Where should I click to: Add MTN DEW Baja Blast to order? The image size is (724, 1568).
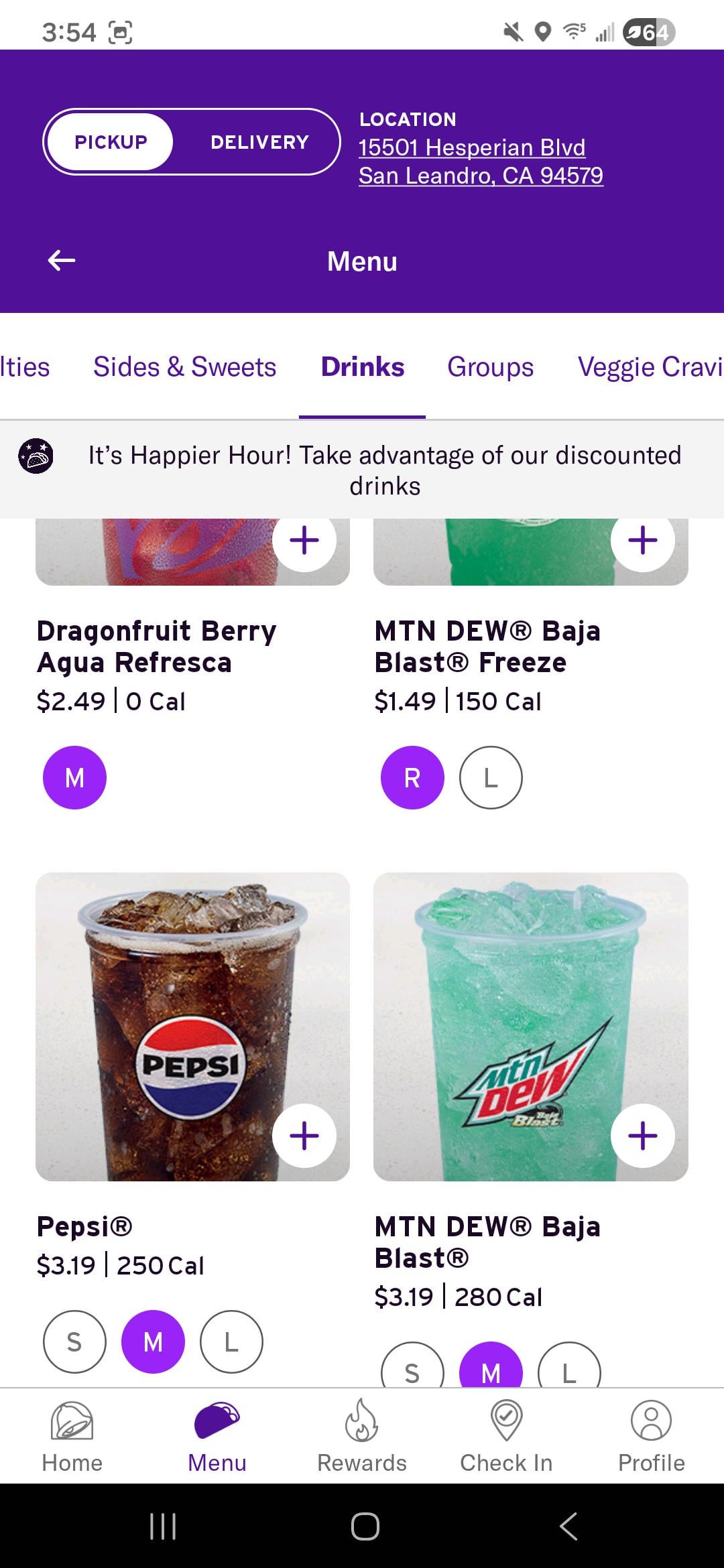642,1136
